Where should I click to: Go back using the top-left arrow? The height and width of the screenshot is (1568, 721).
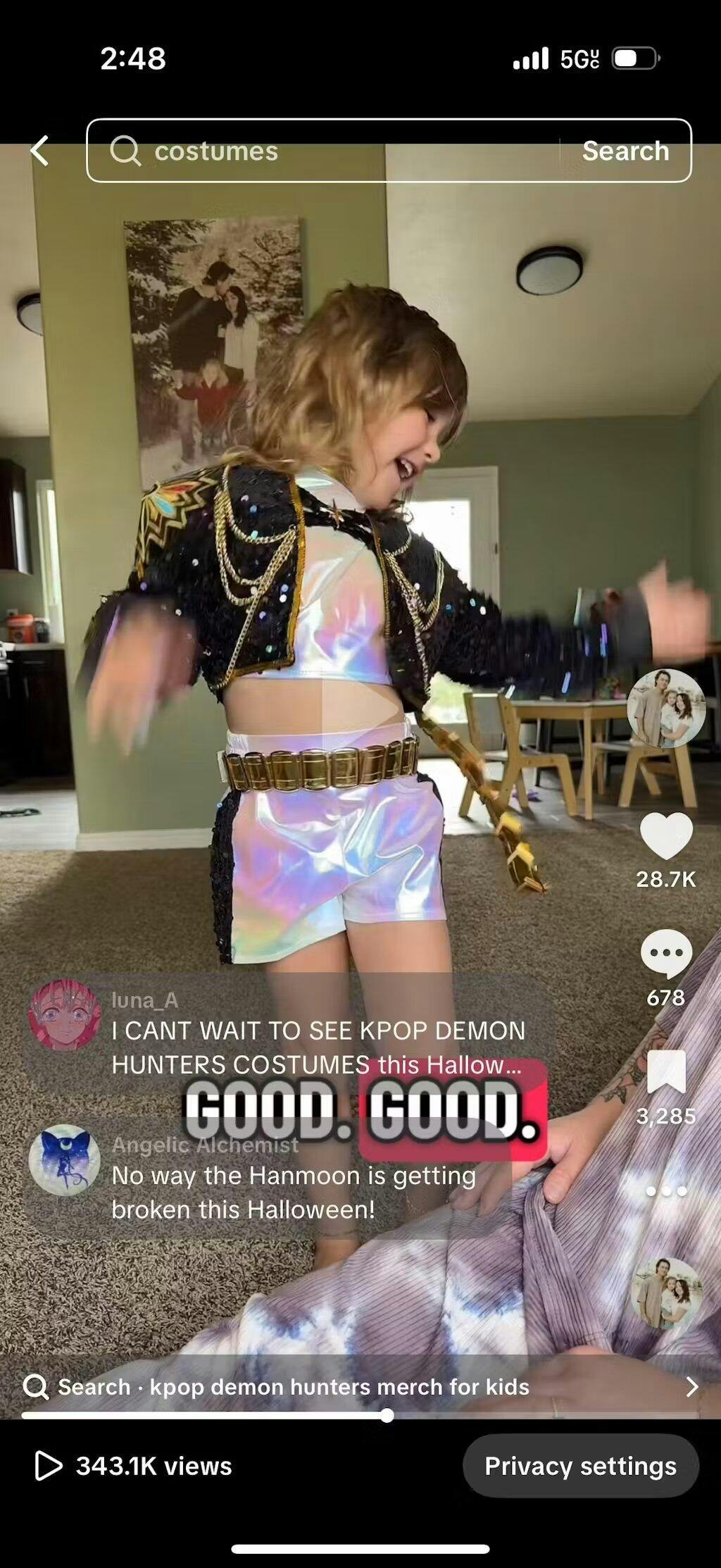click(x=40, y=151)
